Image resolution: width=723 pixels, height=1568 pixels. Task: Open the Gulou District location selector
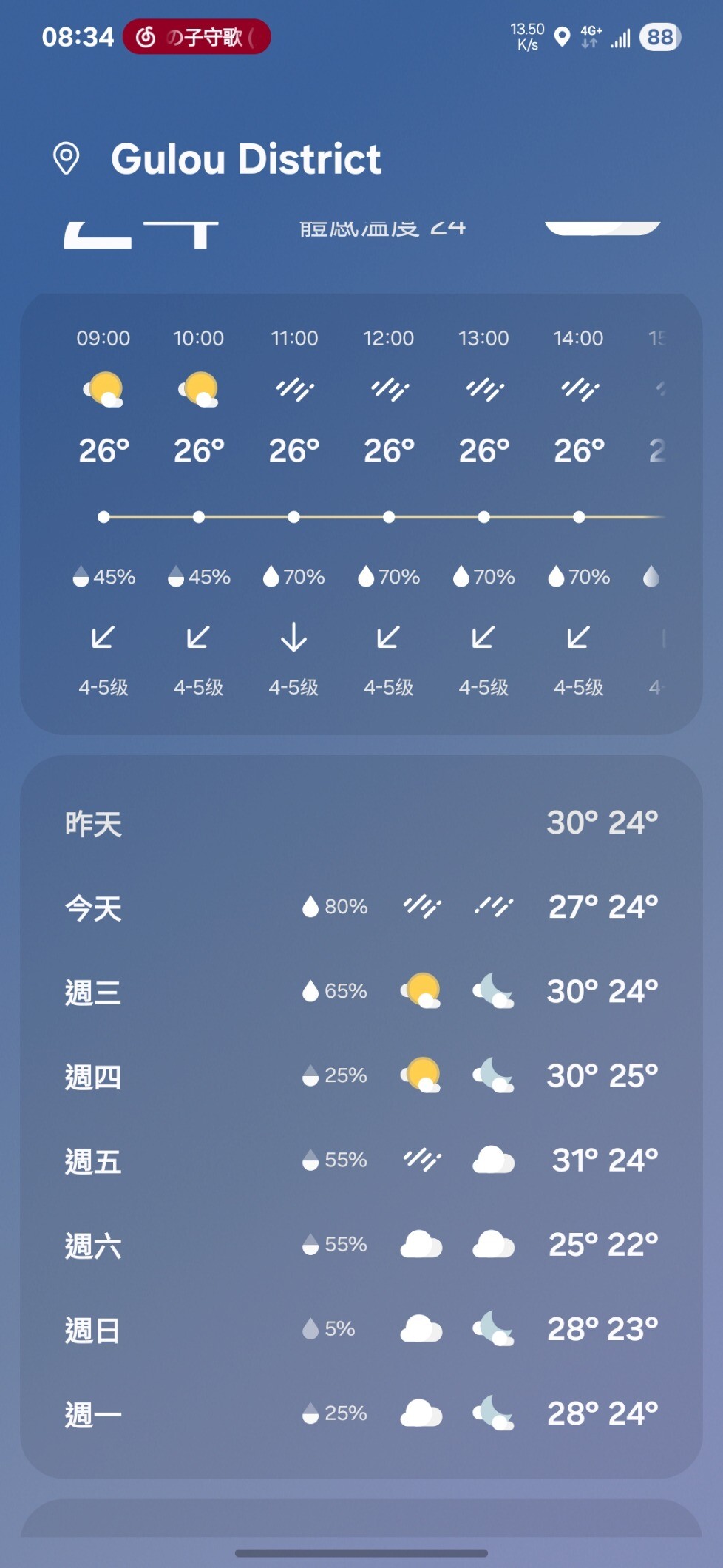(x=217, y=158)
